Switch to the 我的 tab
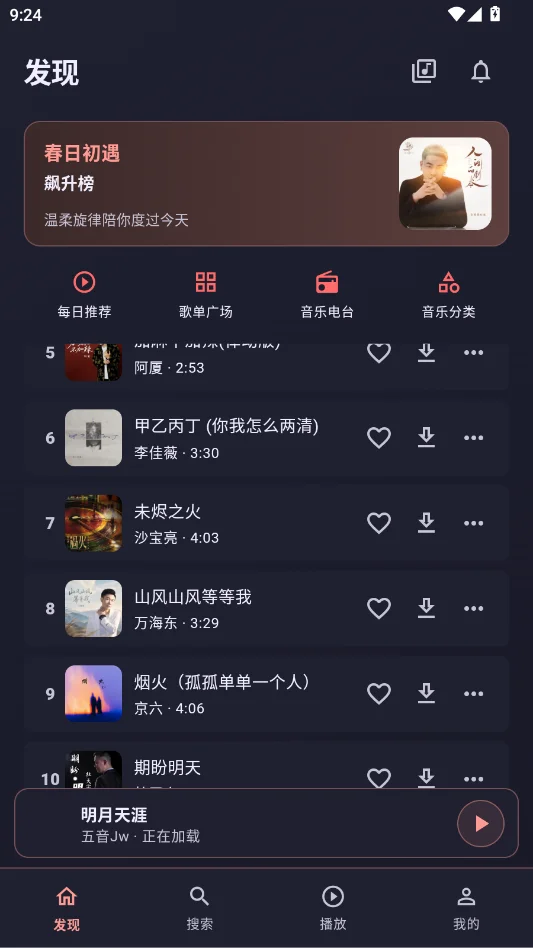 click(x=466, y=908)
